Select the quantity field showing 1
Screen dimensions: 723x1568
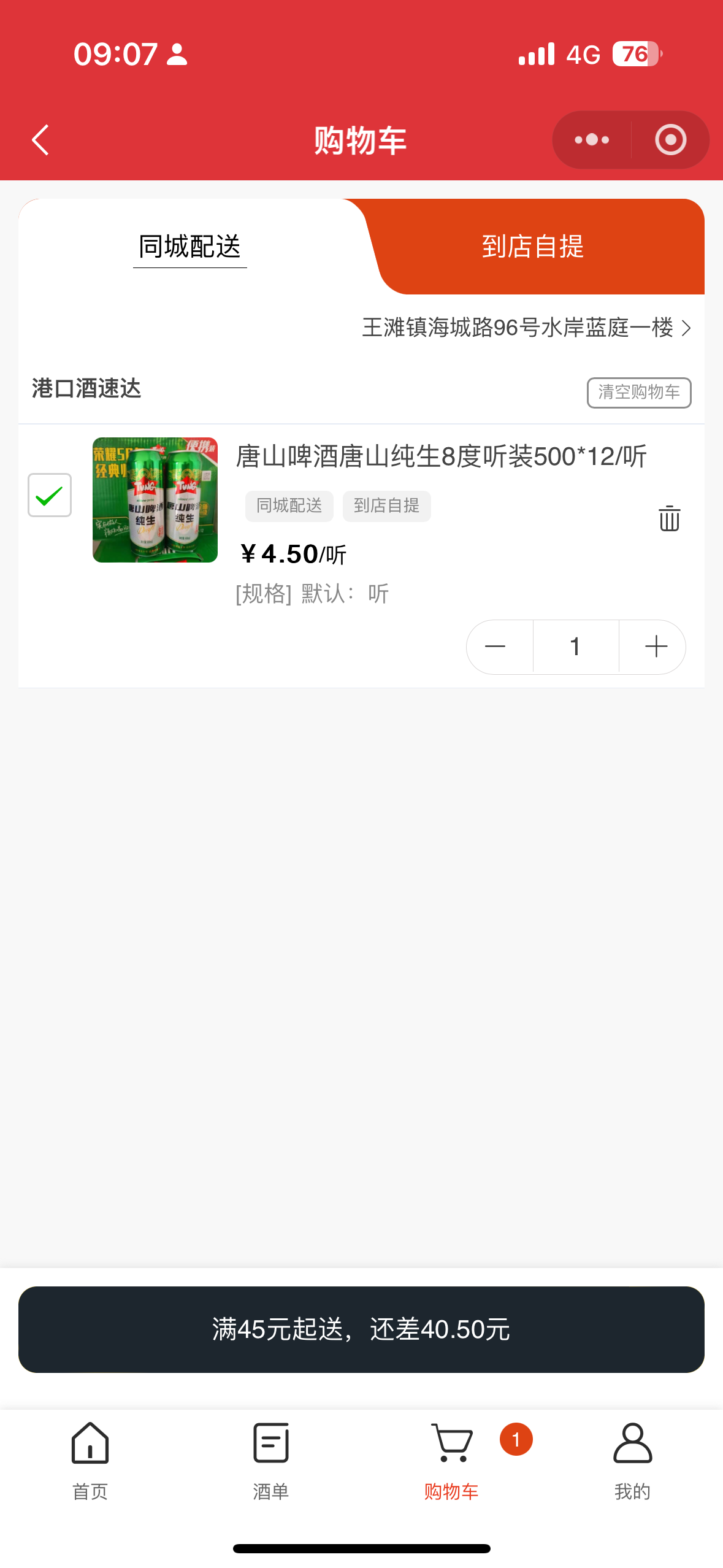[x=575, y=647]
